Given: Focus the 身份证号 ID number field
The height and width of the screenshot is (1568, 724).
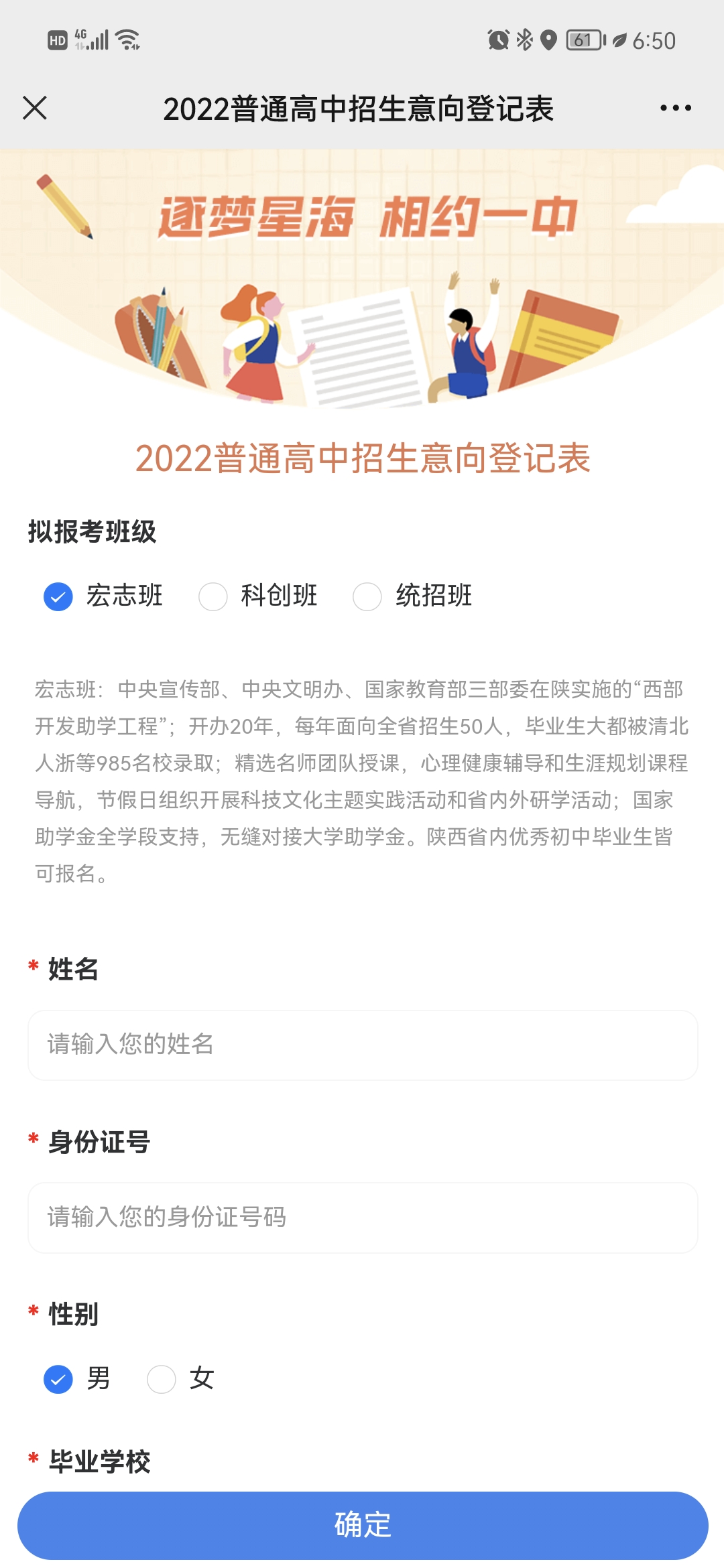Looking at the screenshot, I should click(362, 1218).
